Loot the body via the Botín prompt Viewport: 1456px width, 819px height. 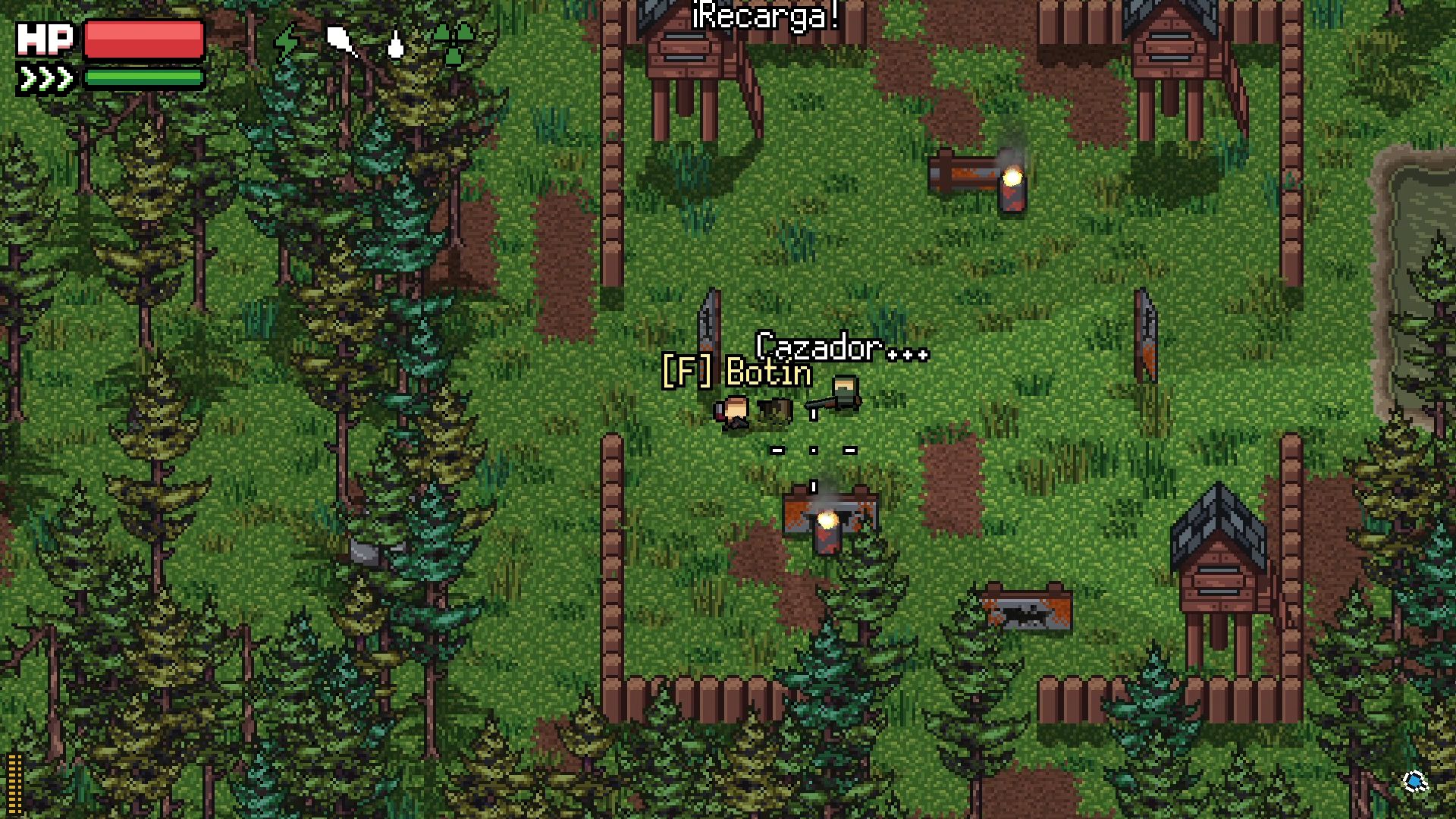pos(736,373)
